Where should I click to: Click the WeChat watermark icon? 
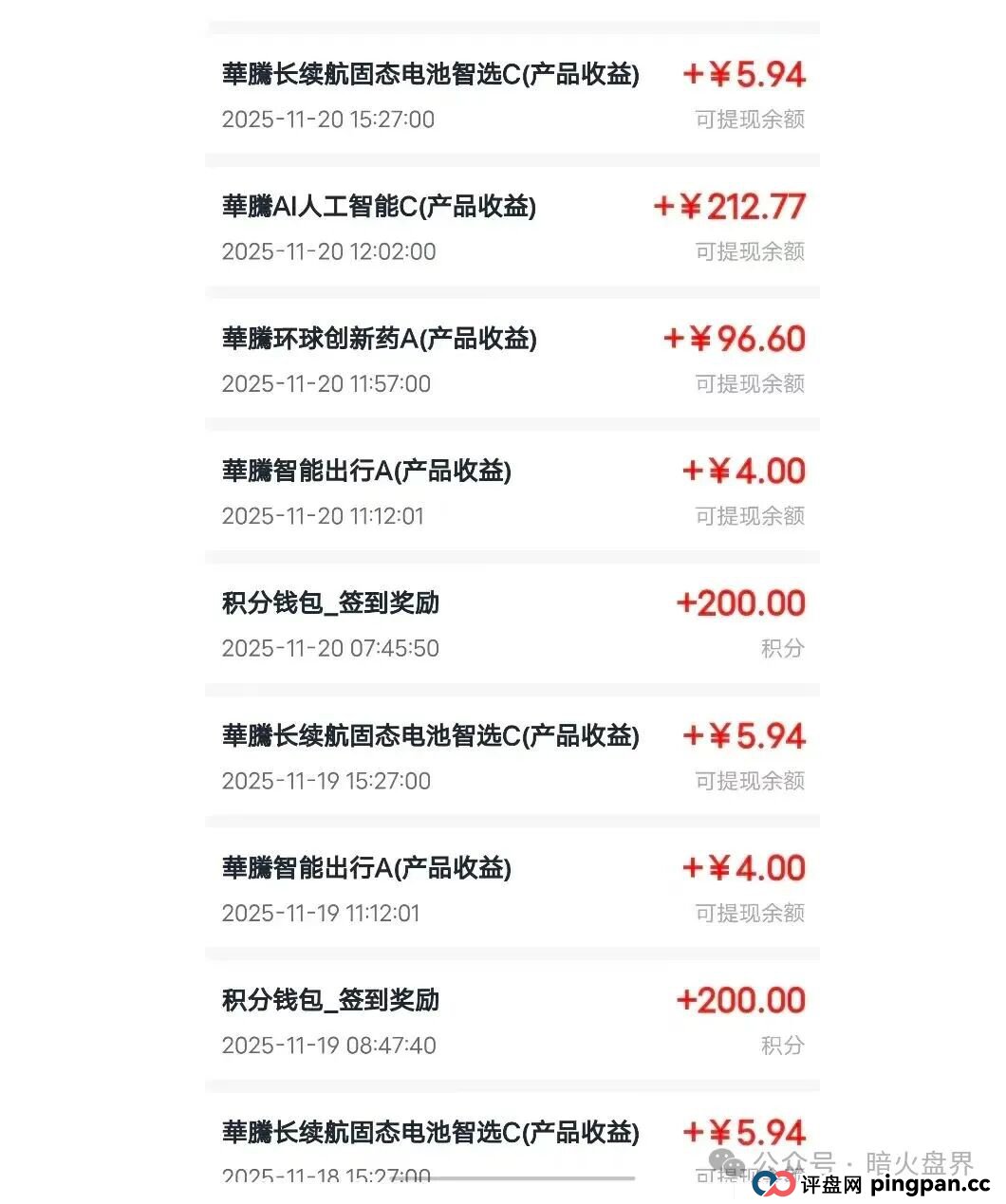coord(727,1158)
